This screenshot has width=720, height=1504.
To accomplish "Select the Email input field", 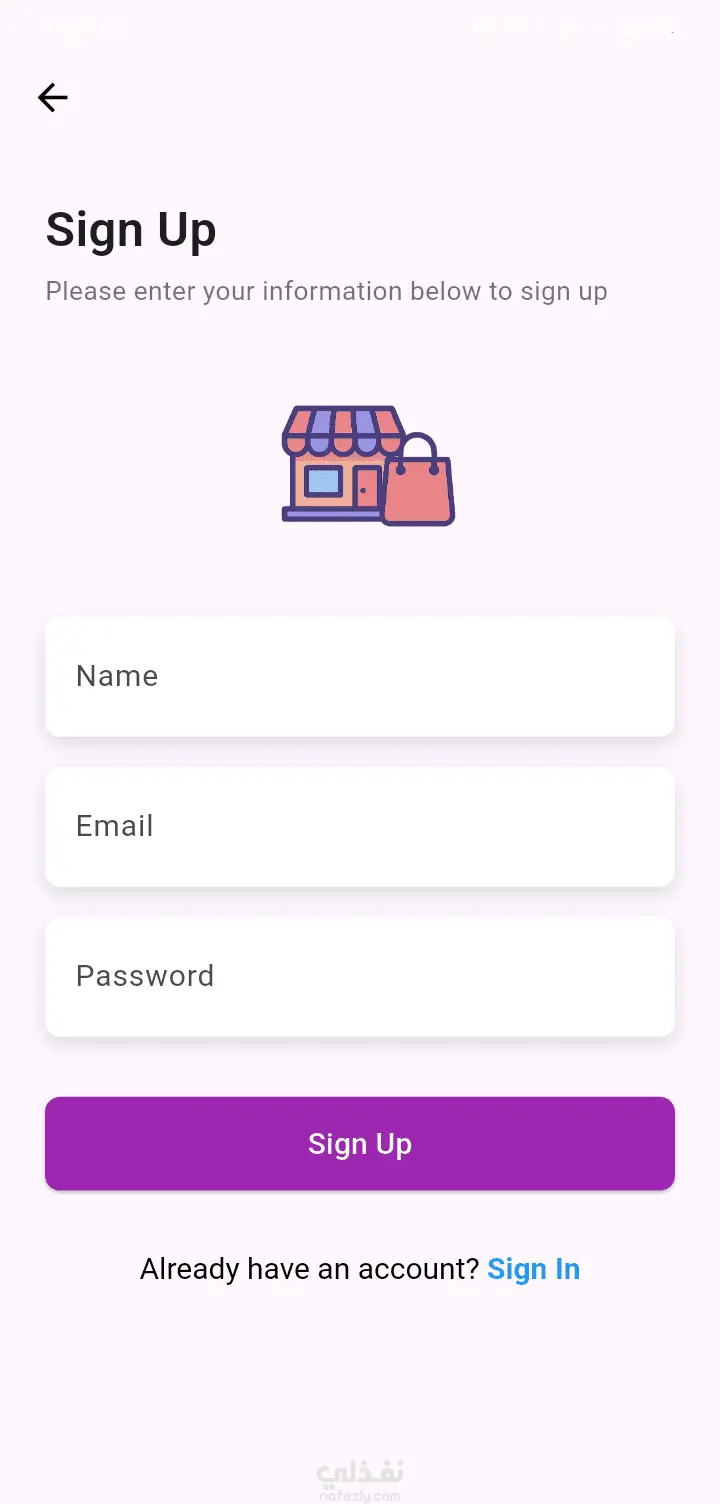I will tap(360, 827).
